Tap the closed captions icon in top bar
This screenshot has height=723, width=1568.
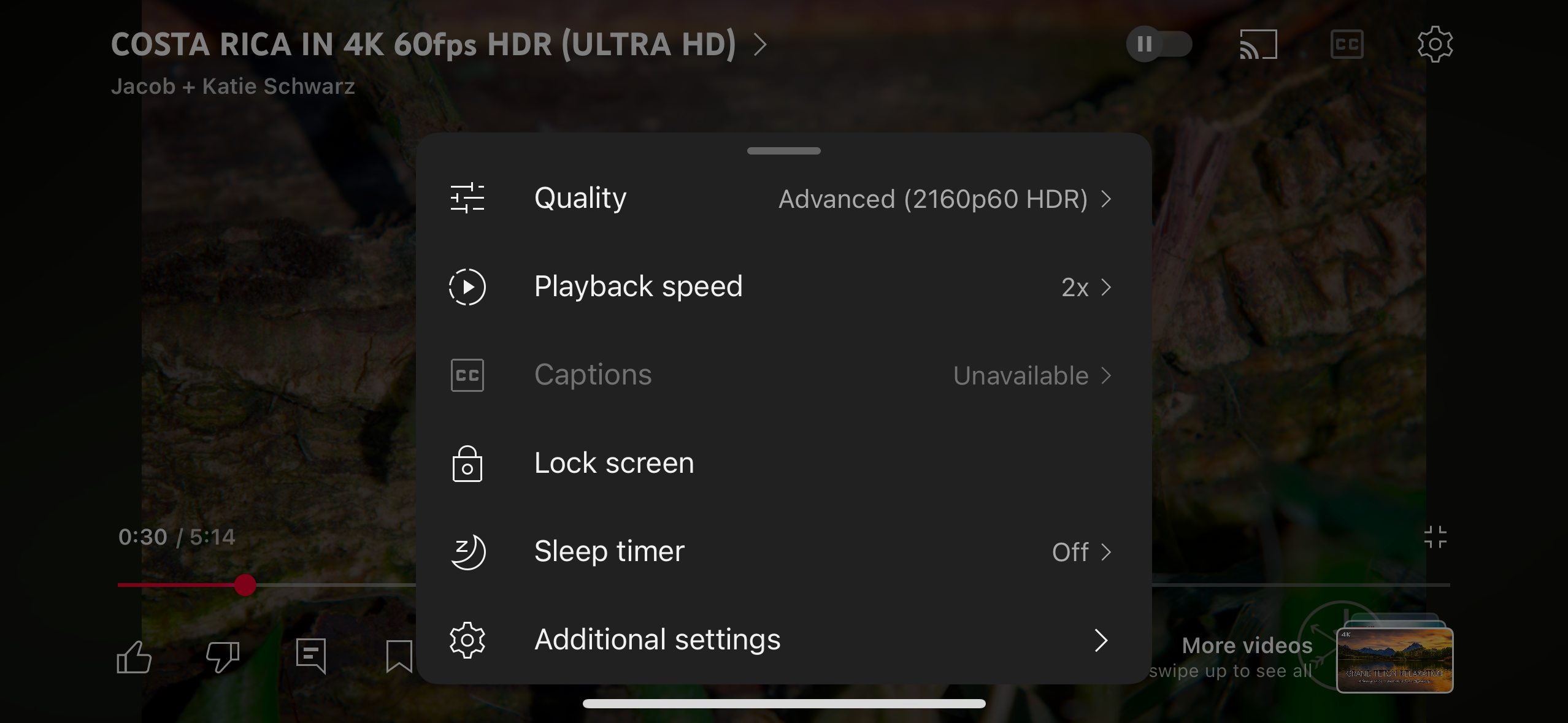point(1347,44)
